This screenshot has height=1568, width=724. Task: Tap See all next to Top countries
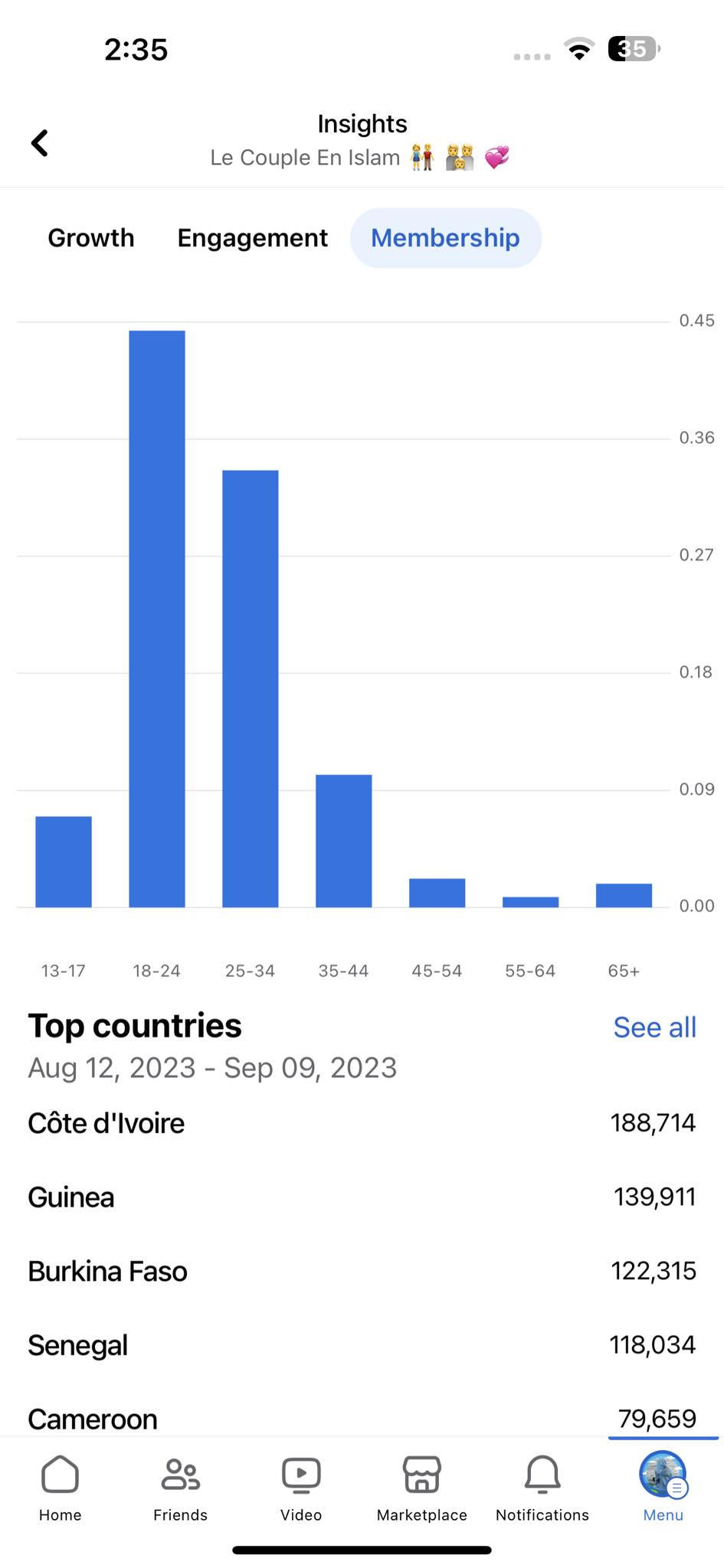(x=654, y=1027)
